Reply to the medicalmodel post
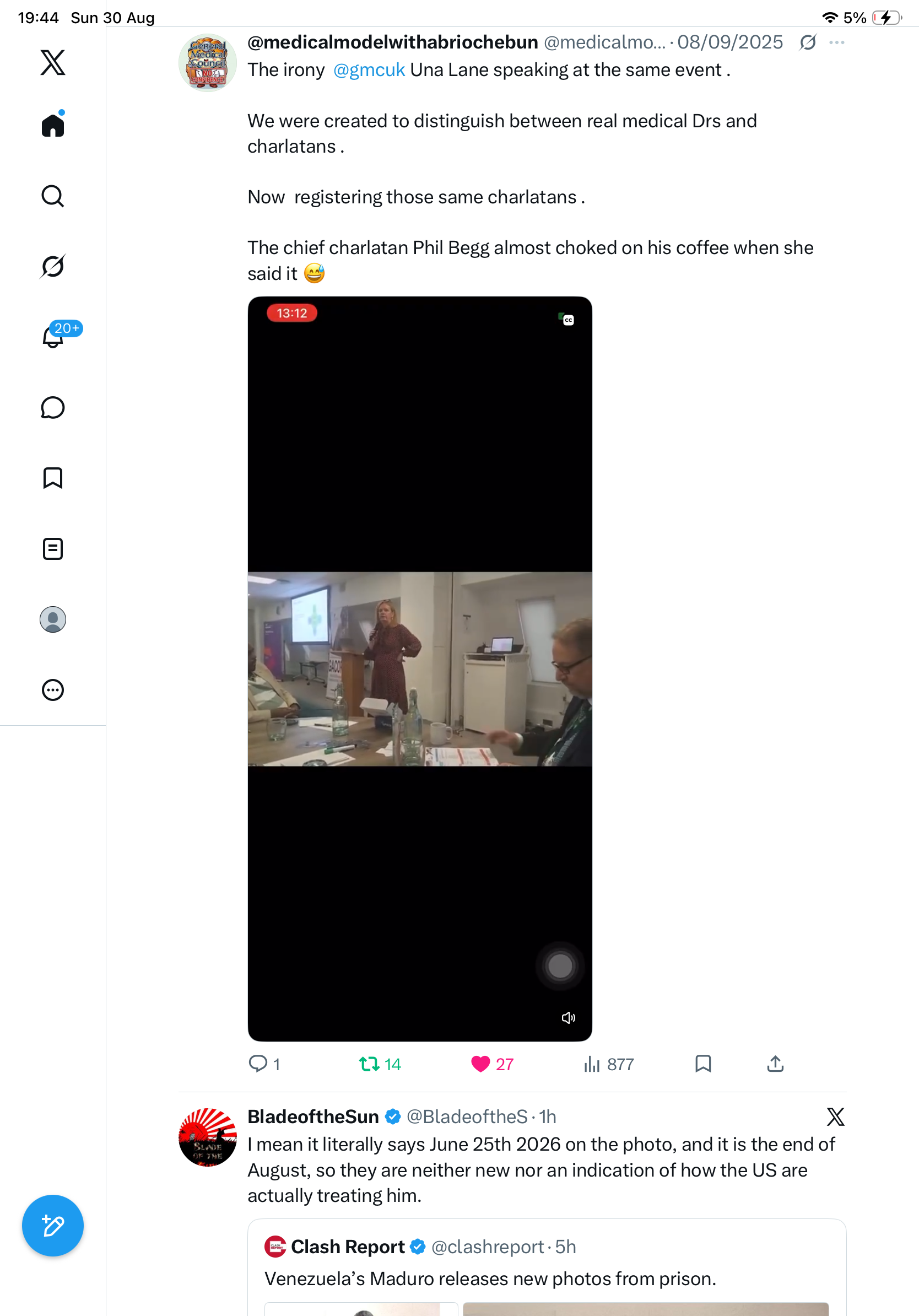The width and height of the screenshot is (919, 1316). click(x=264, y=1064)
